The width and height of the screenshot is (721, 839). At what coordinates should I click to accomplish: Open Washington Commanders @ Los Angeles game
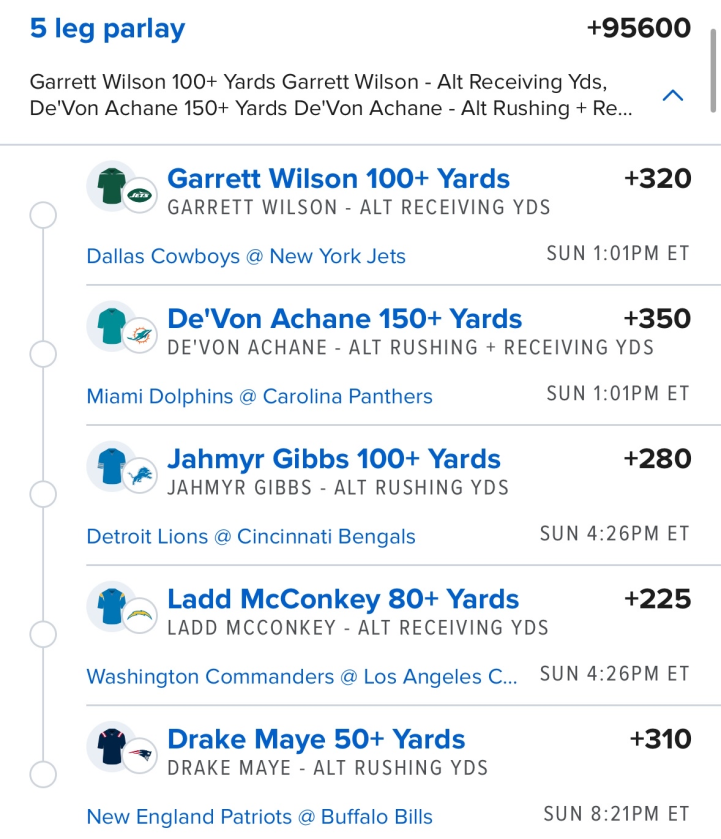click(302, 677)
